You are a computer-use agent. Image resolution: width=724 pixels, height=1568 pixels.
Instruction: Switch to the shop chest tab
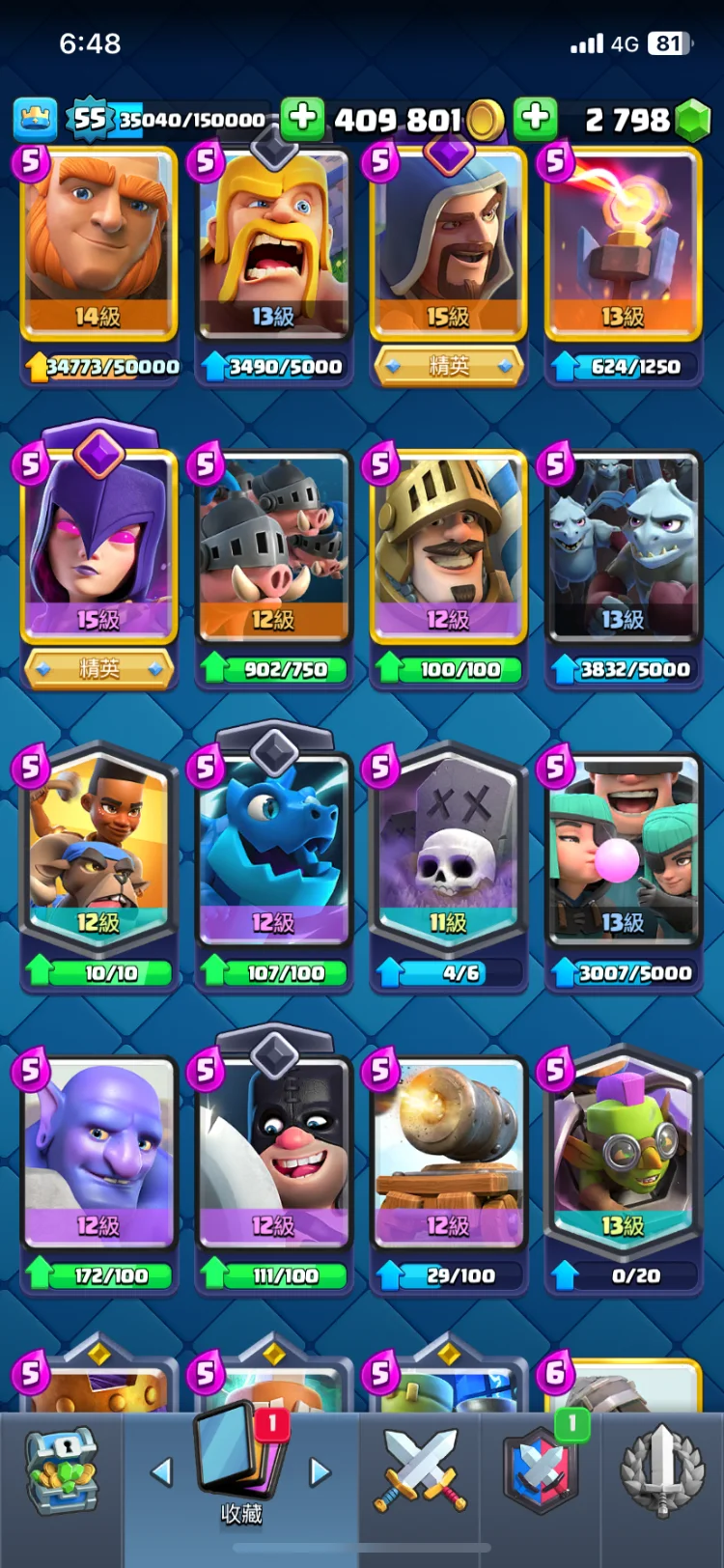coord(60,1472)
